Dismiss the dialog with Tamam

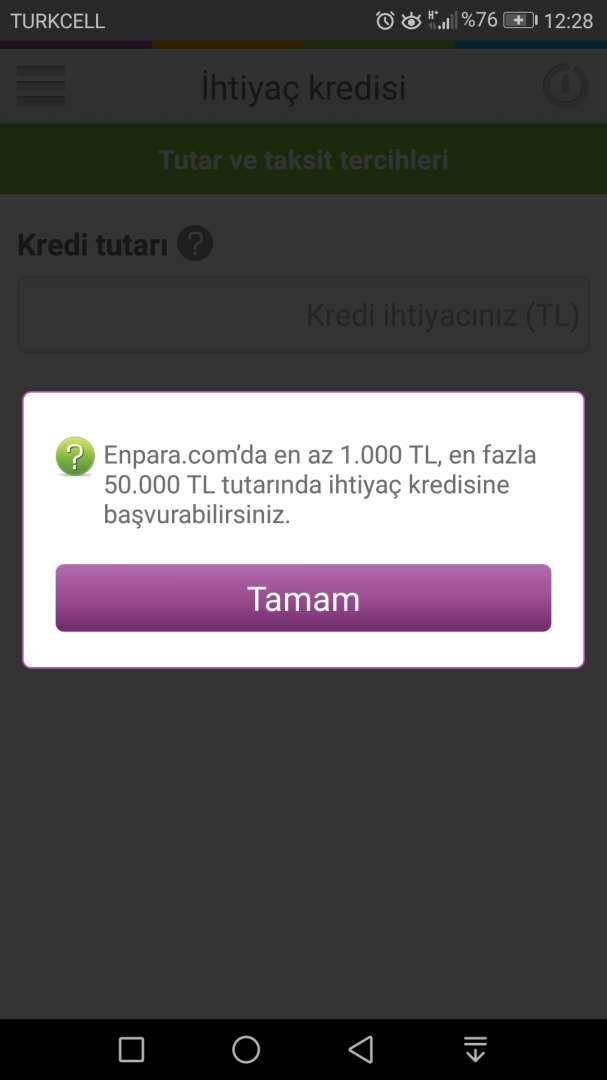[x=303, y=598]
